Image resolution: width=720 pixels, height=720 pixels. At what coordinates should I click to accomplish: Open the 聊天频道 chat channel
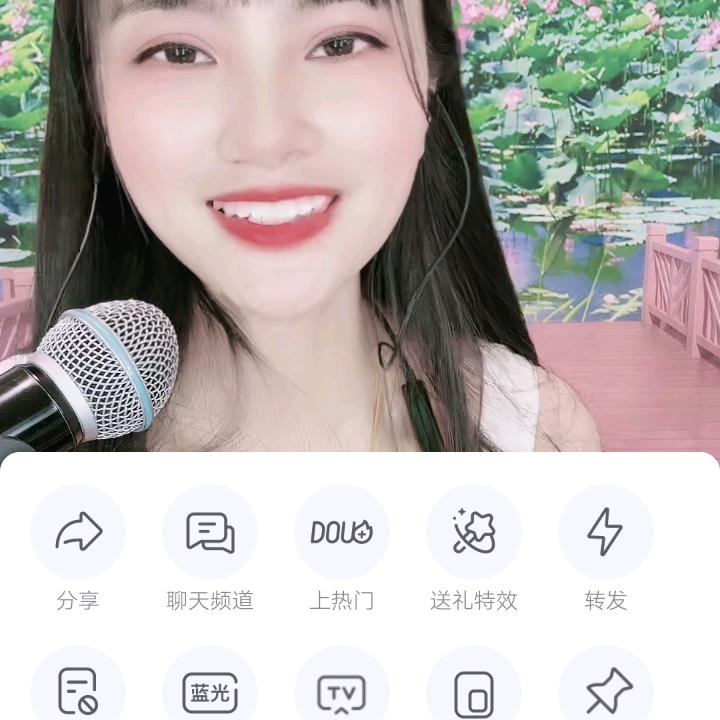pyautogui.click(x=210, y=532)
